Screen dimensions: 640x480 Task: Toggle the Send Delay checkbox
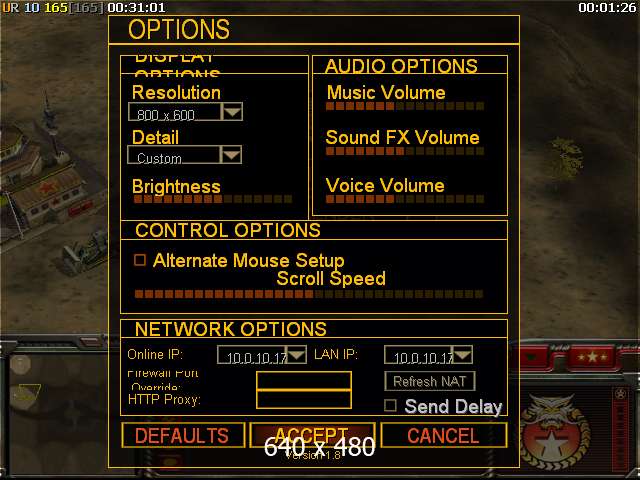391,405
